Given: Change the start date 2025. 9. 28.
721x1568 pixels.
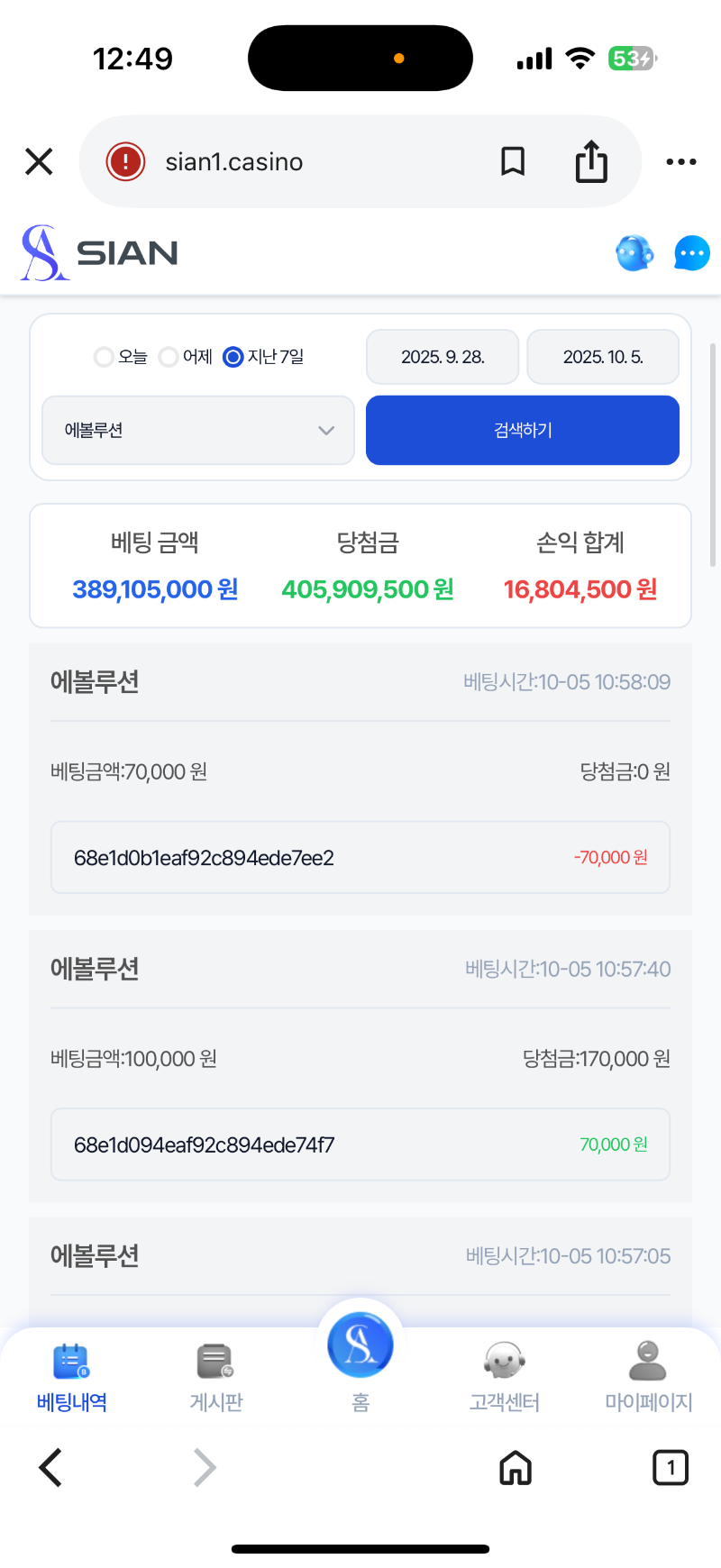Looking at the screenshot, I should 443,357.
